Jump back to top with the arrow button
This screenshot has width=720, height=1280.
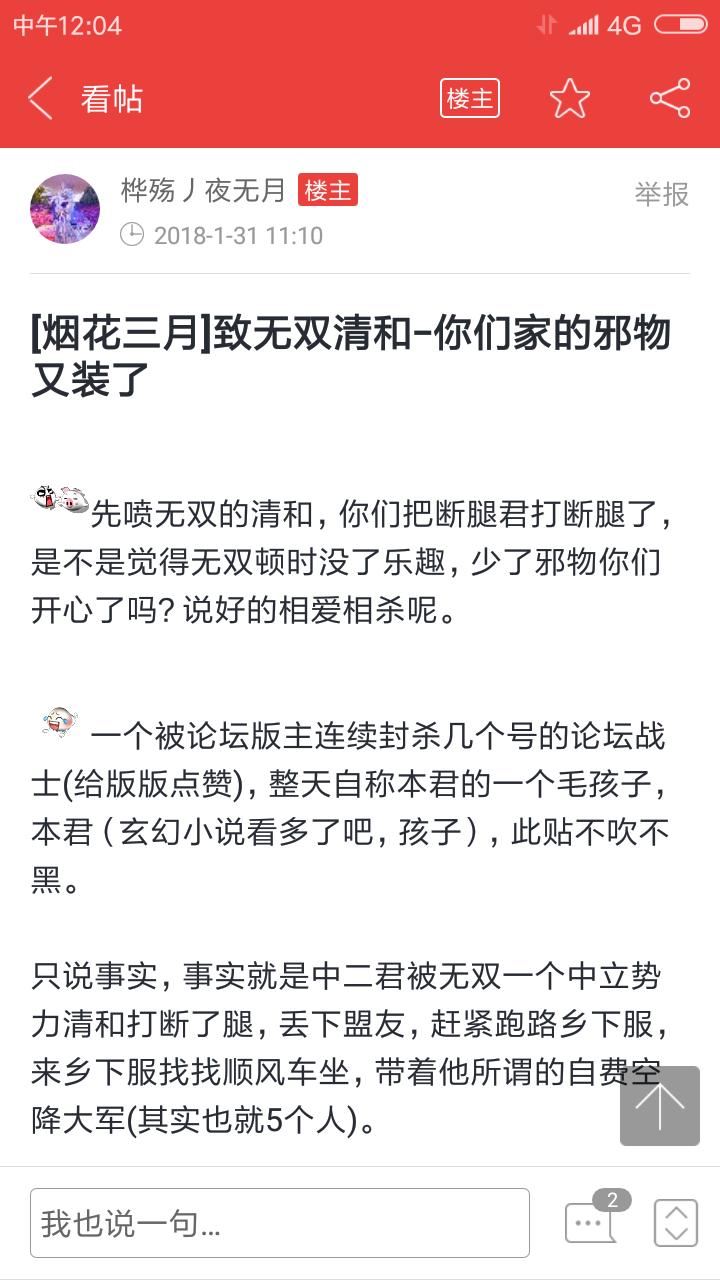tap(660, 1105)
